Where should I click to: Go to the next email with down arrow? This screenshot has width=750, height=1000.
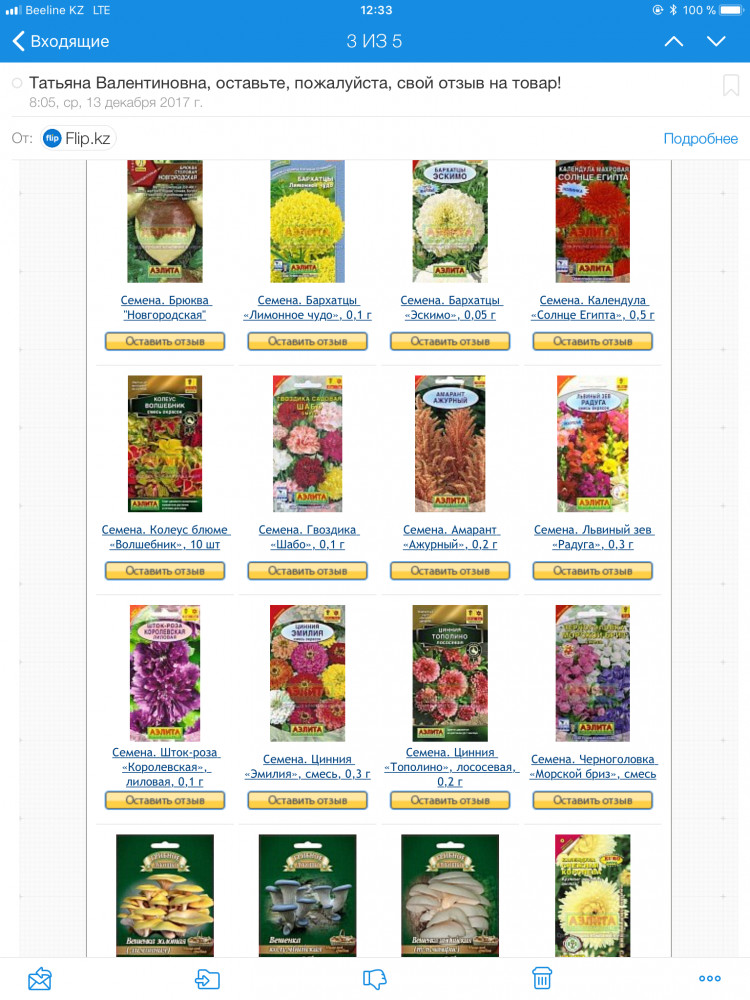click(716, 41)
